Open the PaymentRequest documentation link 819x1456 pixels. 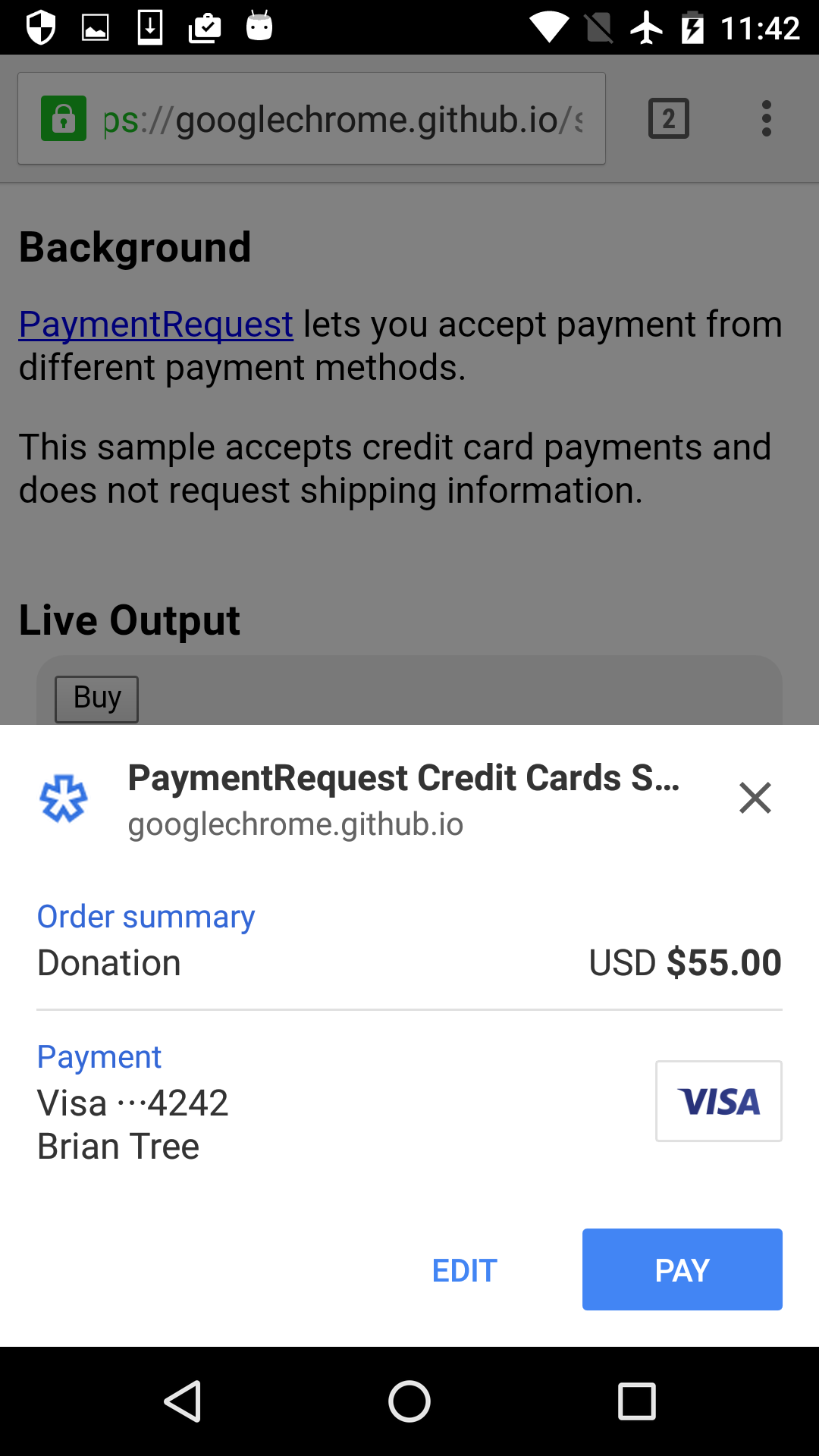point(154,324)
